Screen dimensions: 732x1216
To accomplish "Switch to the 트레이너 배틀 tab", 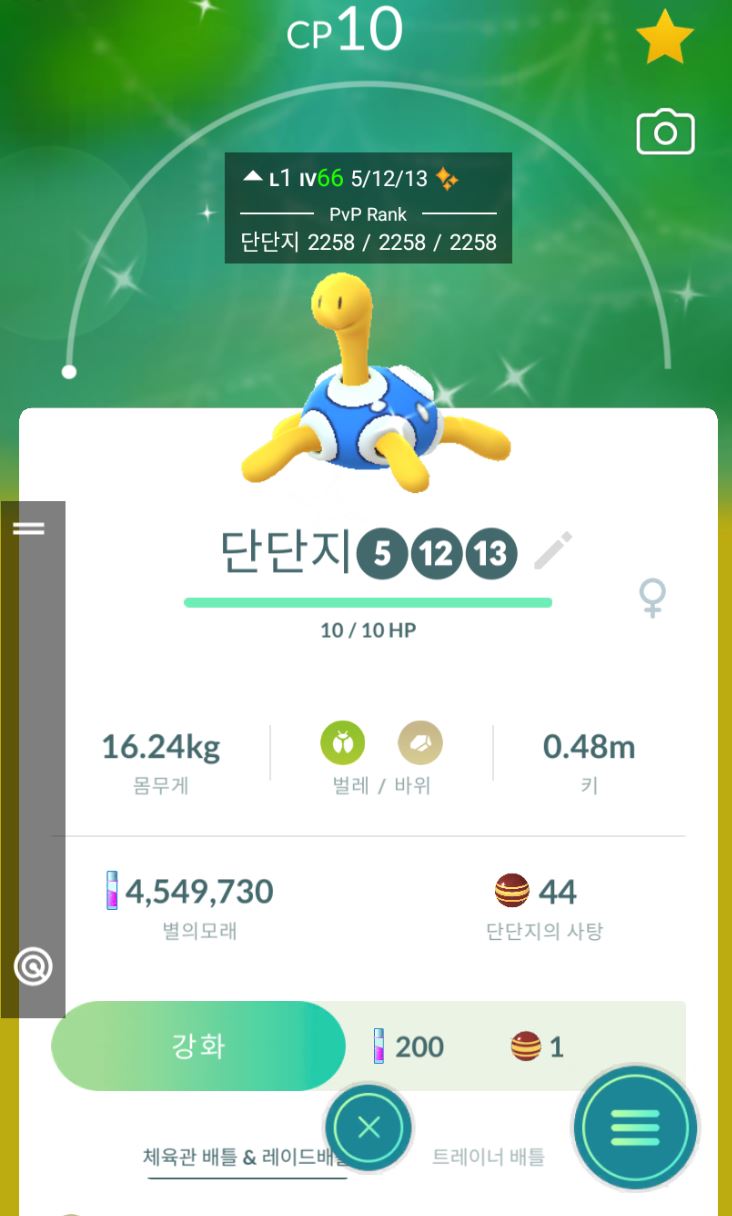I will point(488,1158).
